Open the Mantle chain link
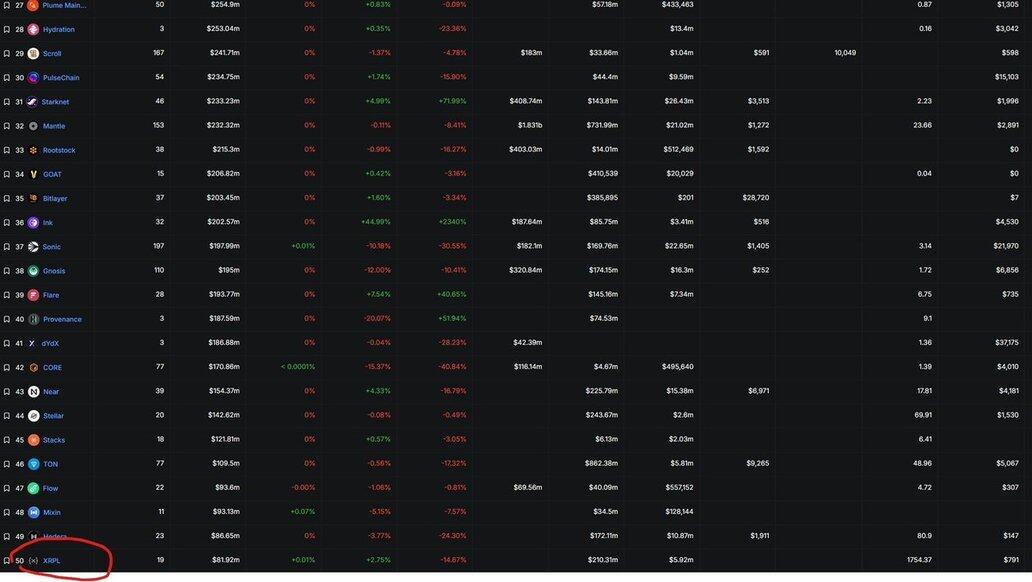The image size is (1032, 582). coord(54,126)
